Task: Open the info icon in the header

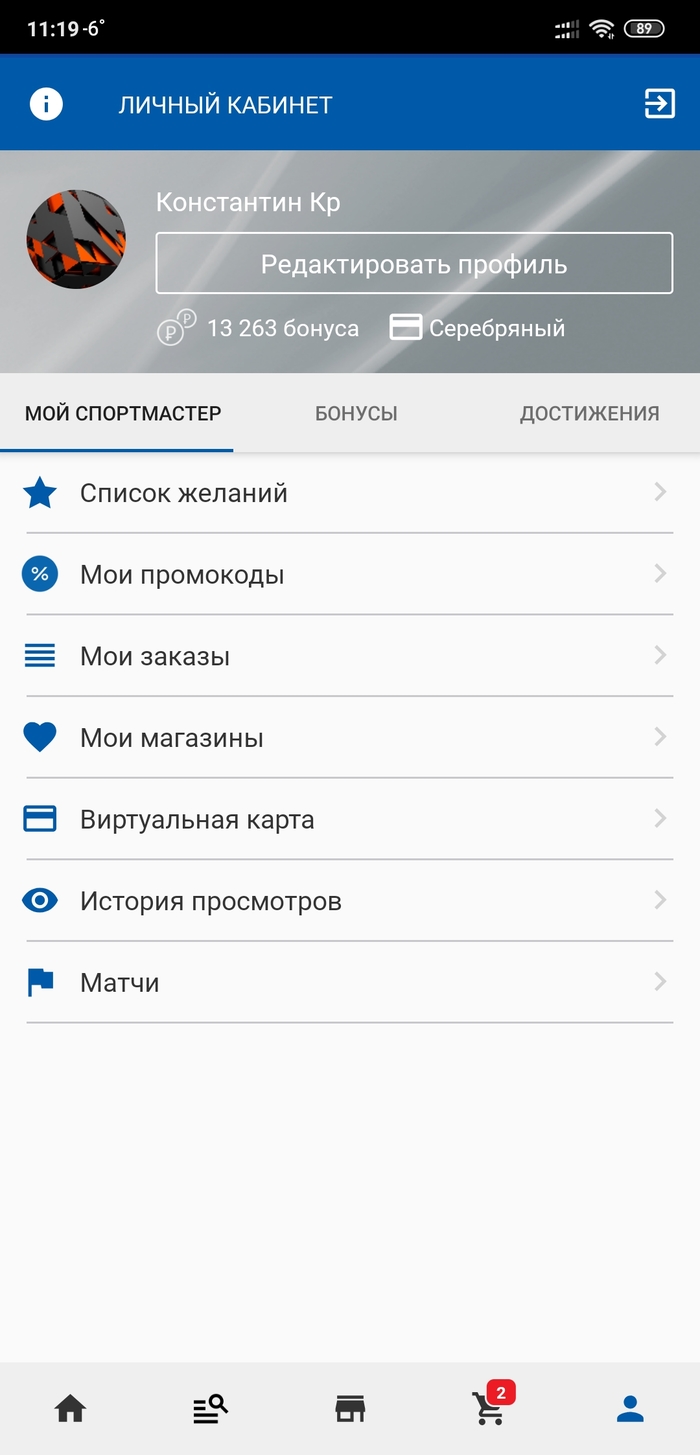Action: tap(46, 104)
